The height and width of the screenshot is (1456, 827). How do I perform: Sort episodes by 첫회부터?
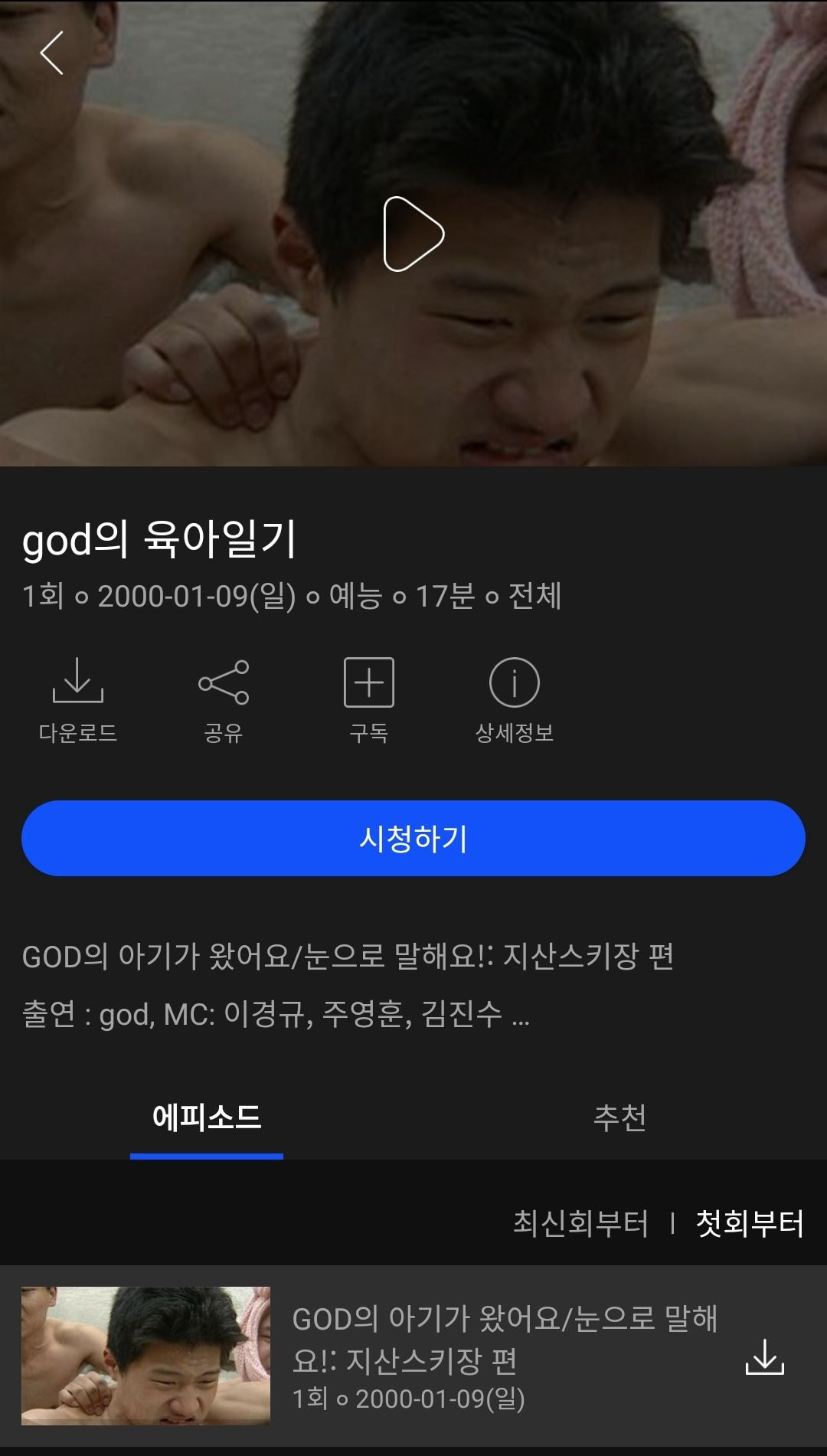(749, 1222)
